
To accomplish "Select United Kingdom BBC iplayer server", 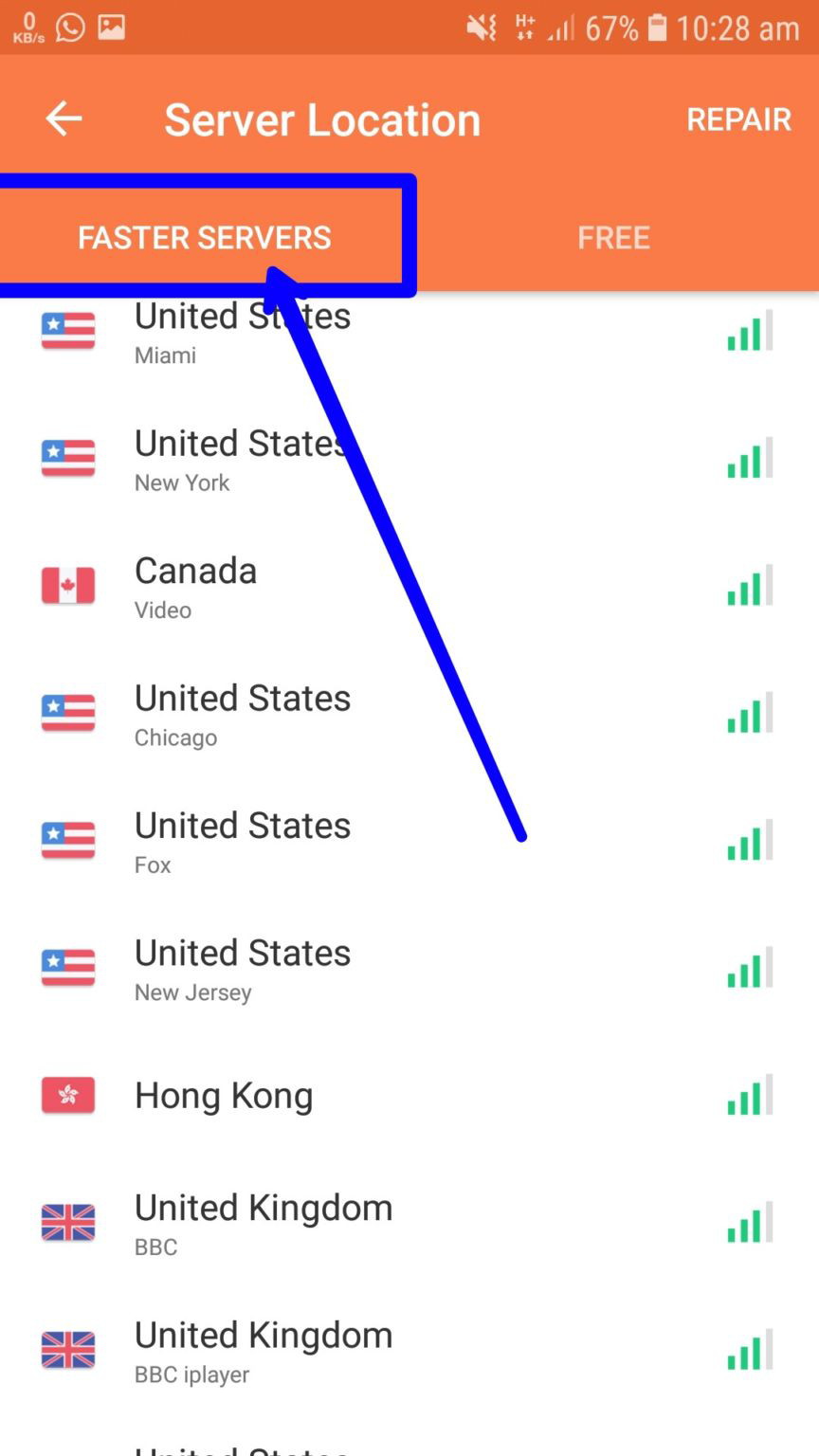I will coord(409,1350).
